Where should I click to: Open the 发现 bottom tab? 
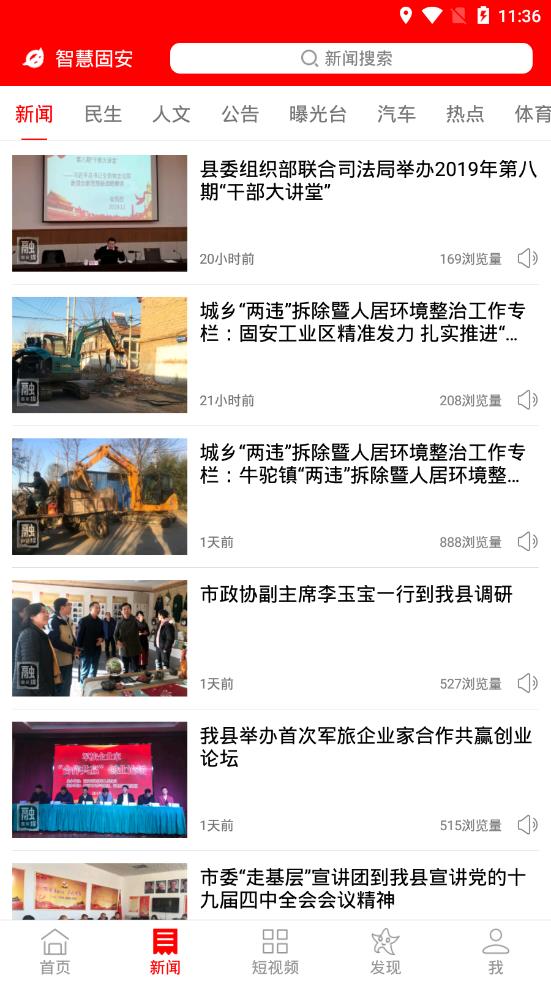coord(385,951)
